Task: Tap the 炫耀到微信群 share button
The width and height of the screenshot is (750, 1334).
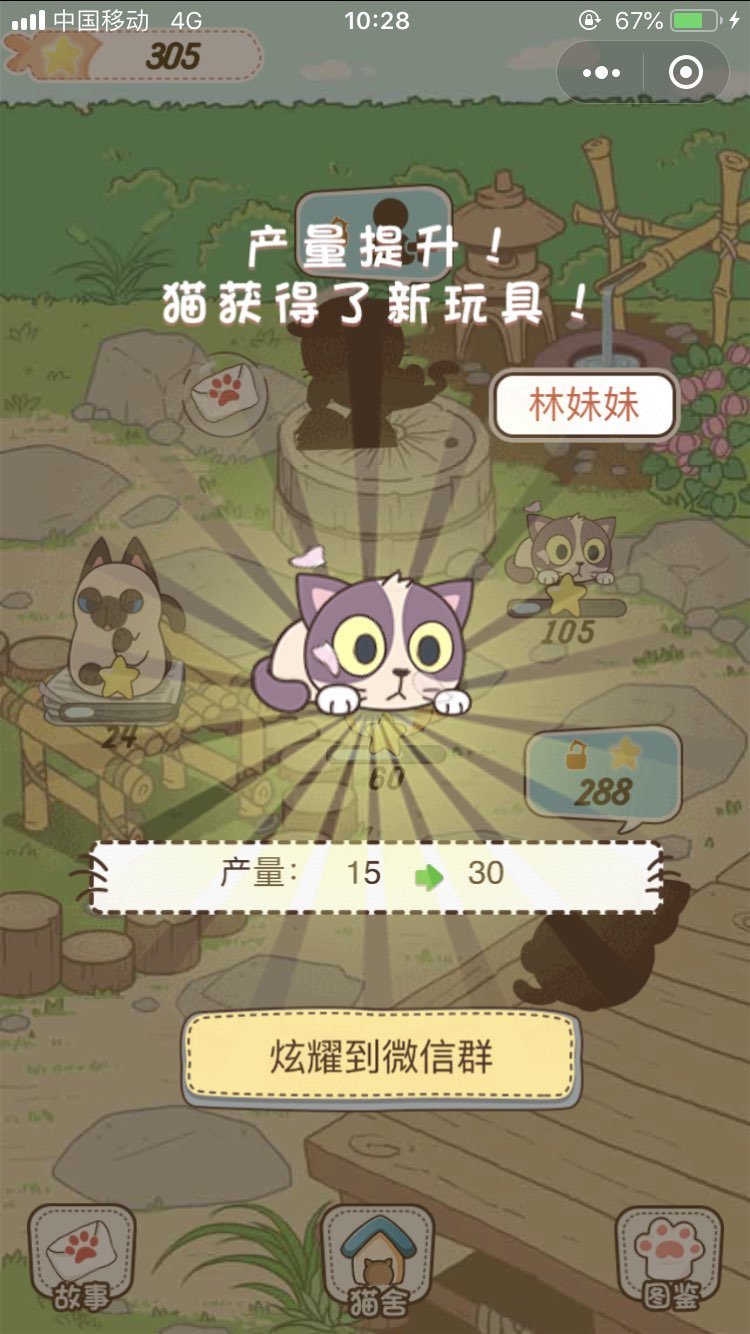Action: click(x=381, y=1058)
